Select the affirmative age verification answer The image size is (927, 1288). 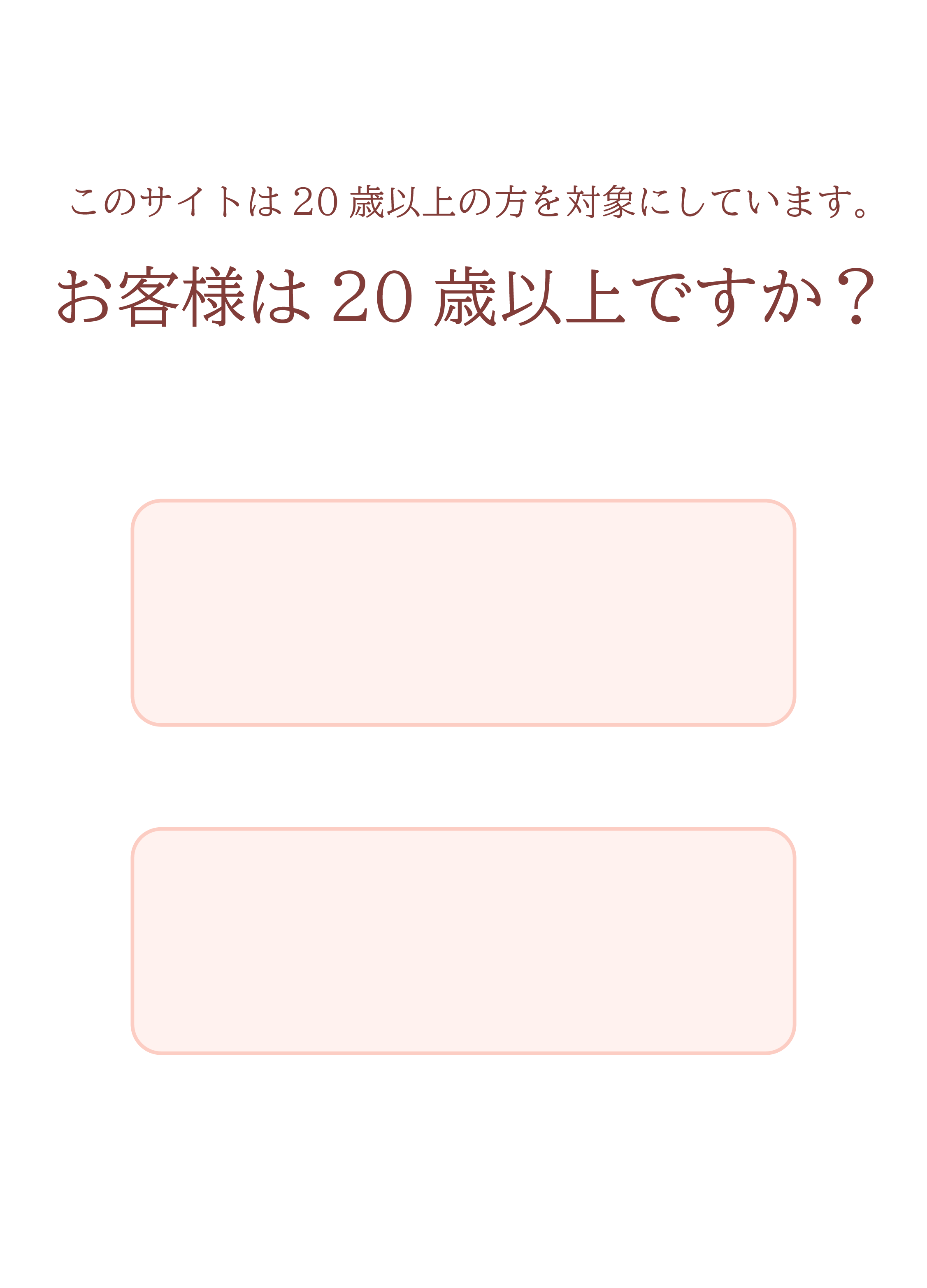click(463, 612)
